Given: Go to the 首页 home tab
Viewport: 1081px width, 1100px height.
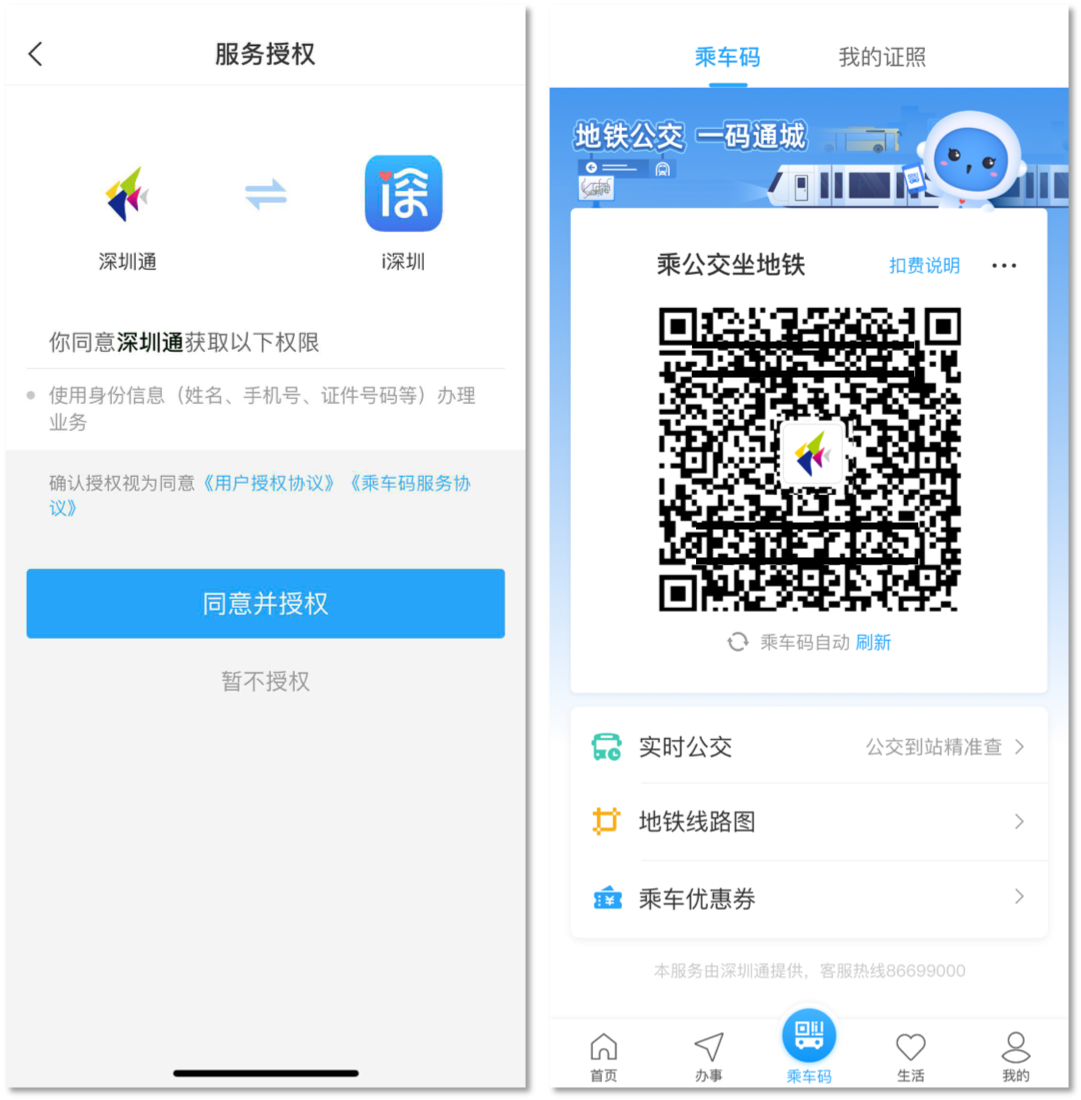Looking at the screenshot, I should pos(603,1057).
